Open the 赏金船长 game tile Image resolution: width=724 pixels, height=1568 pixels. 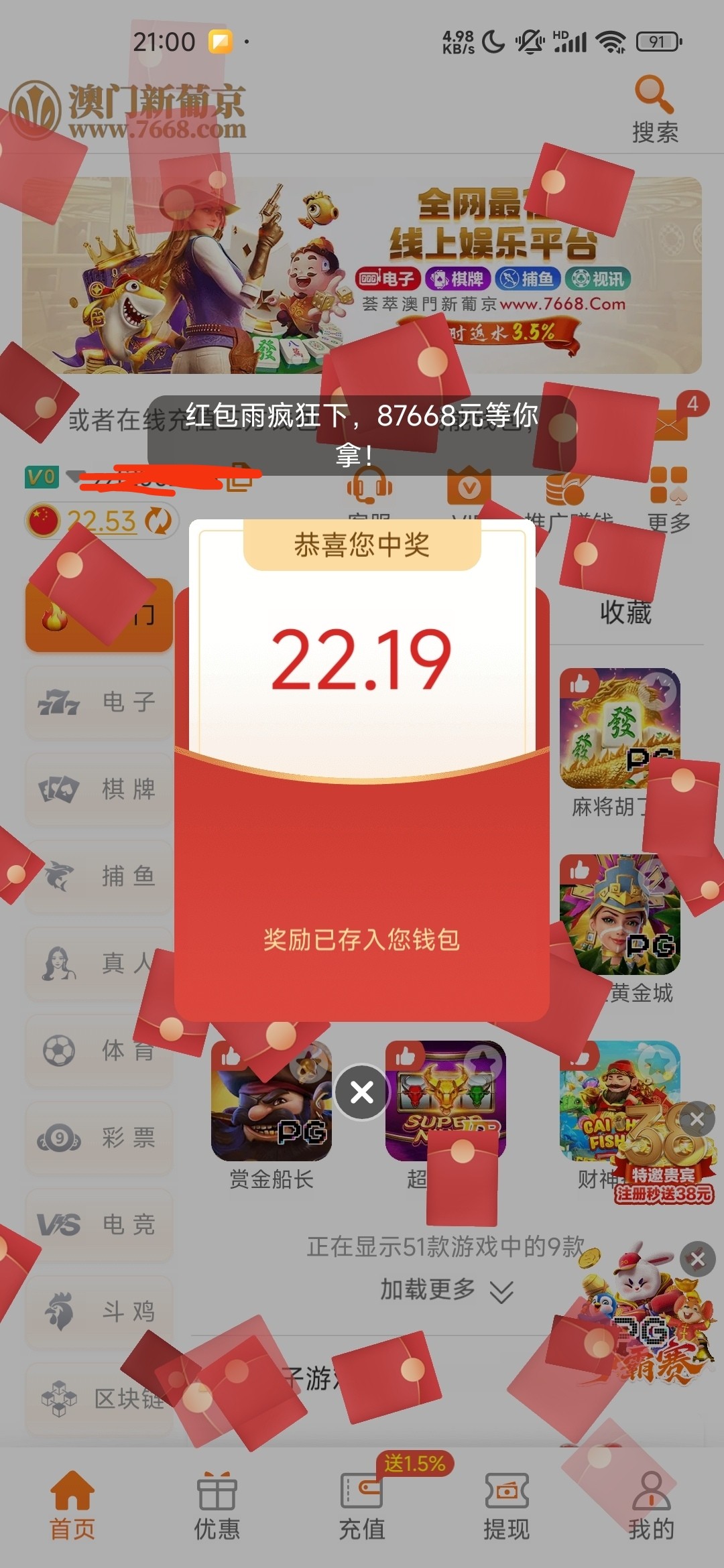tap(271, 1102)
